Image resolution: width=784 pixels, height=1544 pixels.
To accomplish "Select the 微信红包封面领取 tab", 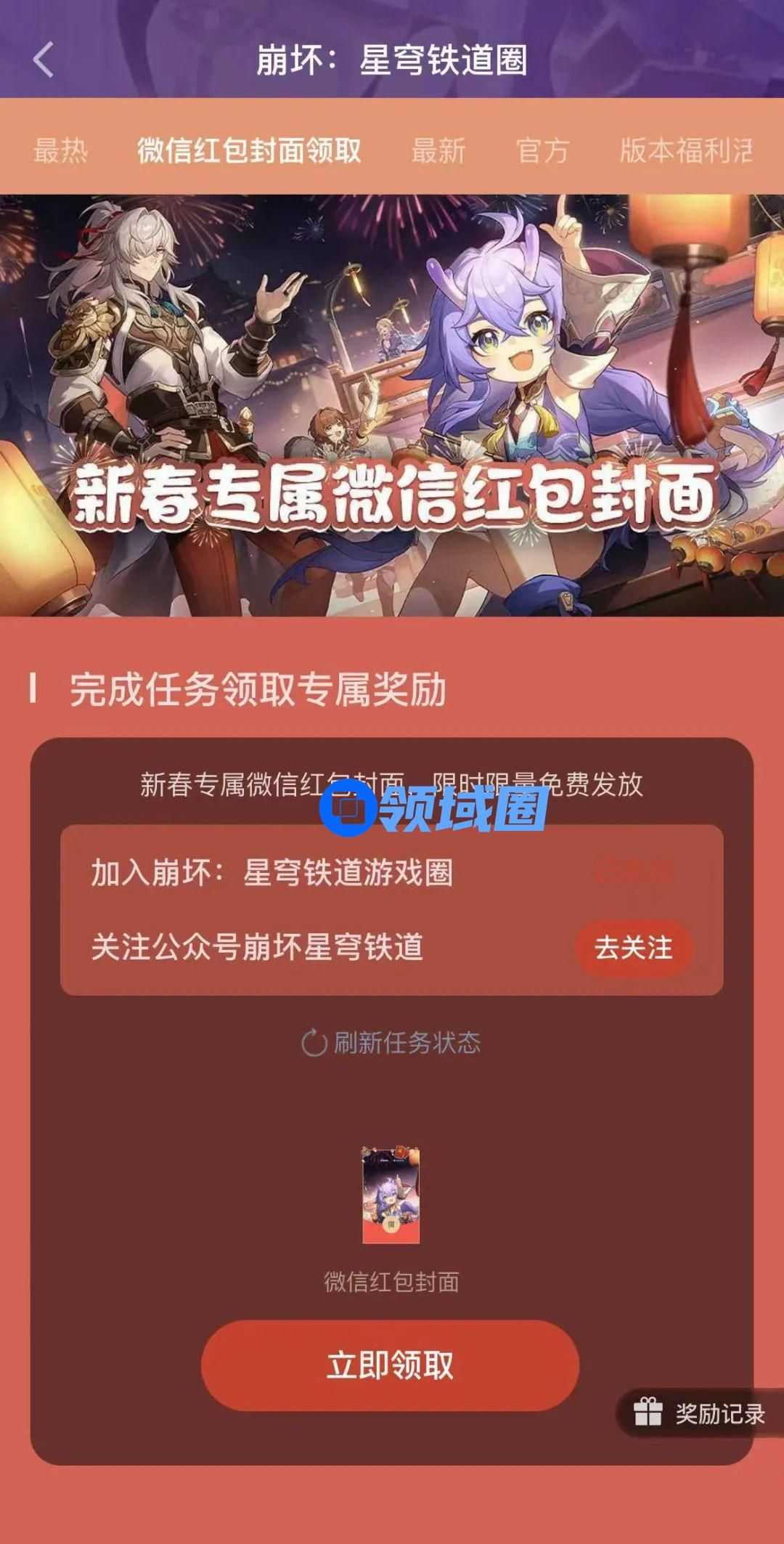I will click(249, 151).
